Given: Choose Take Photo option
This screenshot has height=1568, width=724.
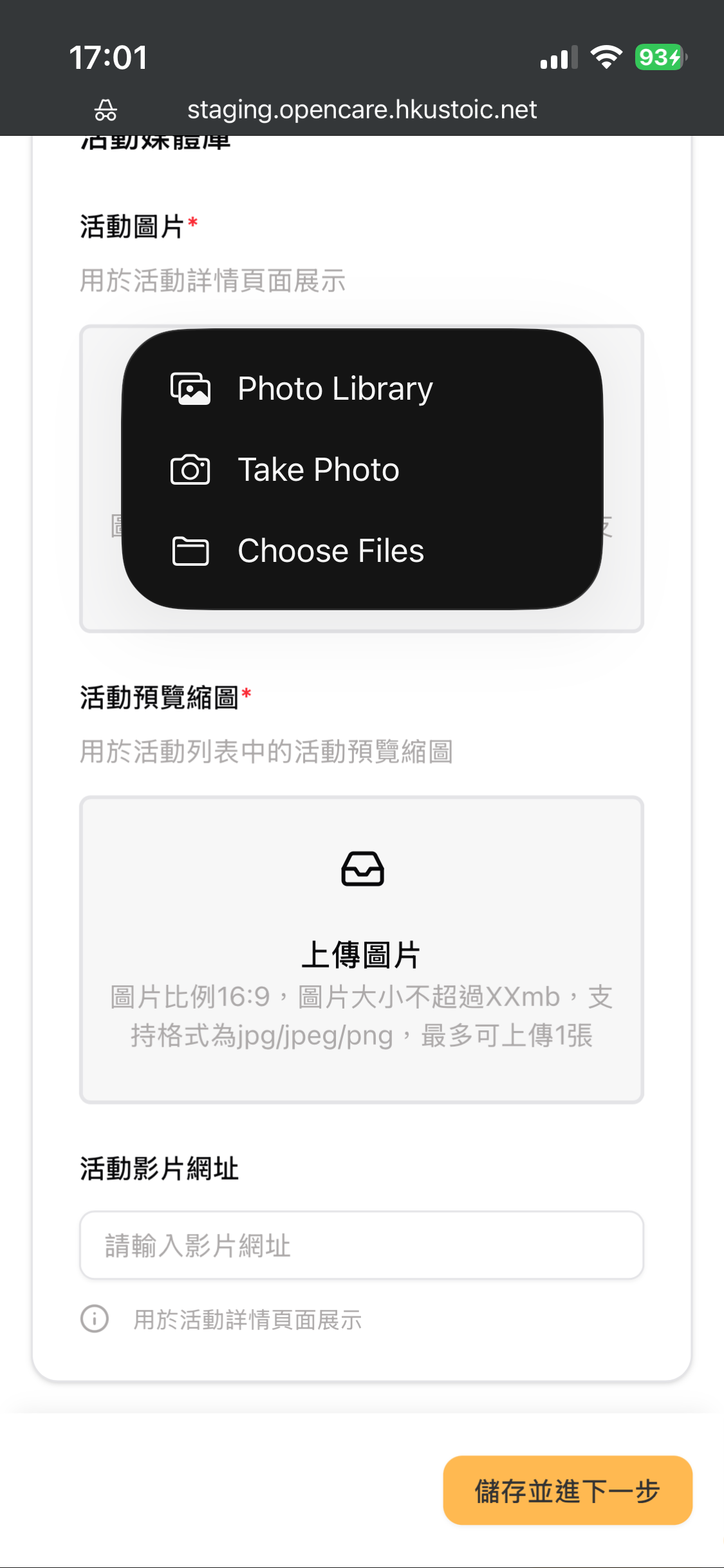Looking at the screenshot, I should (319, 470).
